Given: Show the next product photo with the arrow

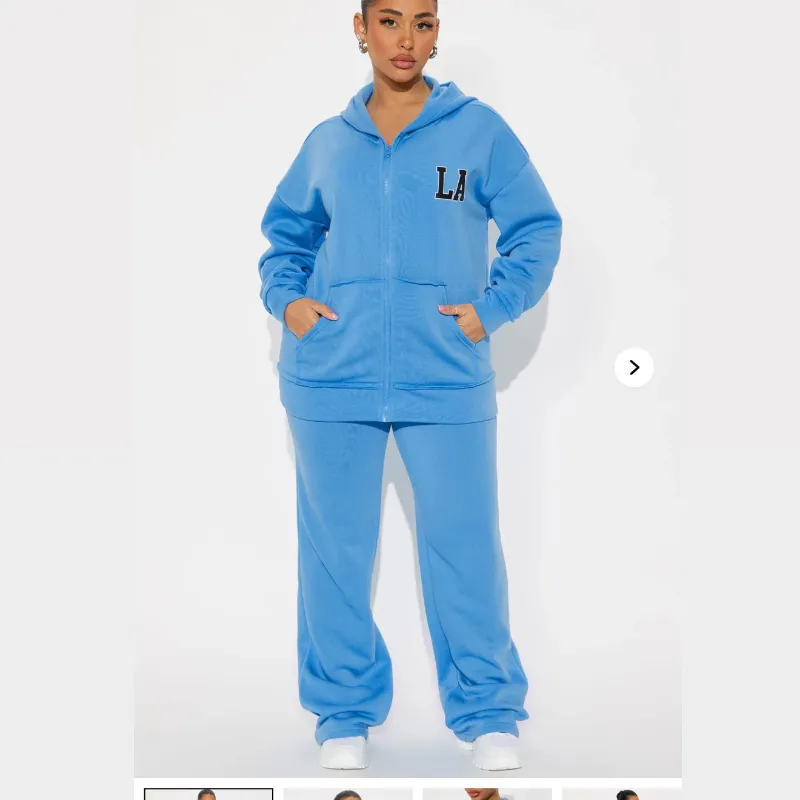Looking at the screenshot, I should coord(634,367).
